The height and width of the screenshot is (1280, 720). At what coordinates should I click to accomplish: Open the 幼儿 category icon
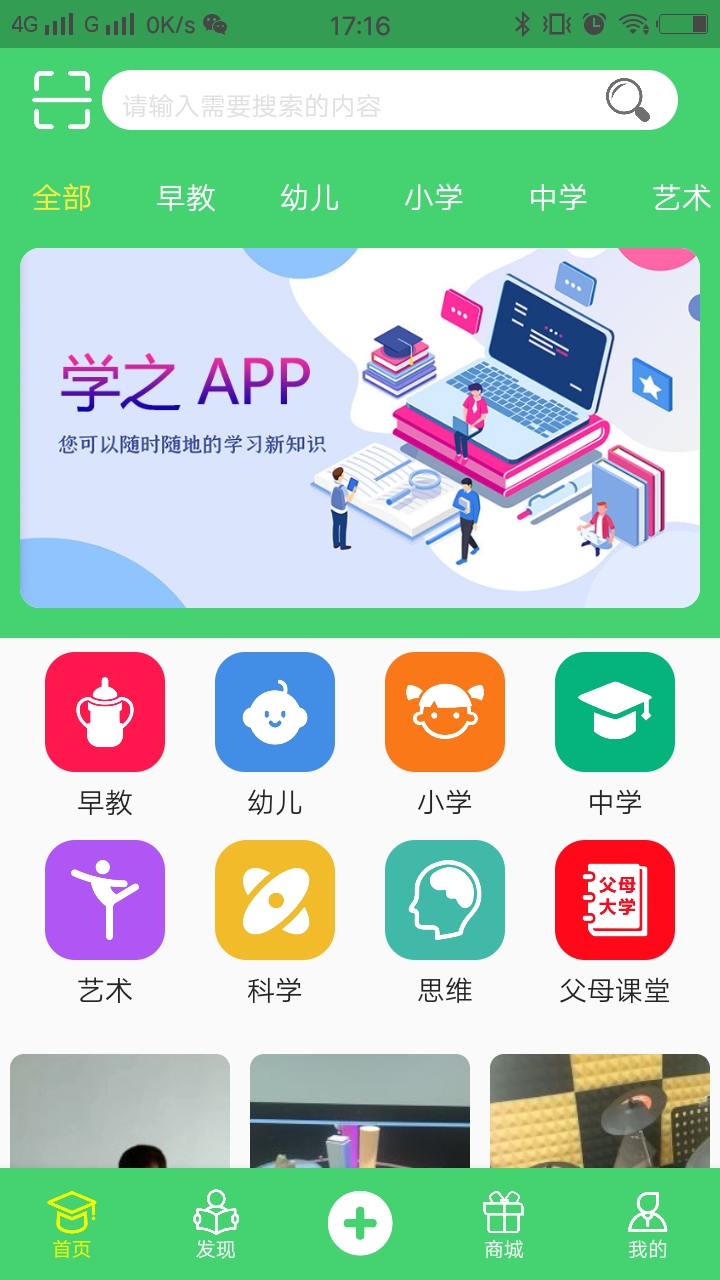[x=275, y=712]
